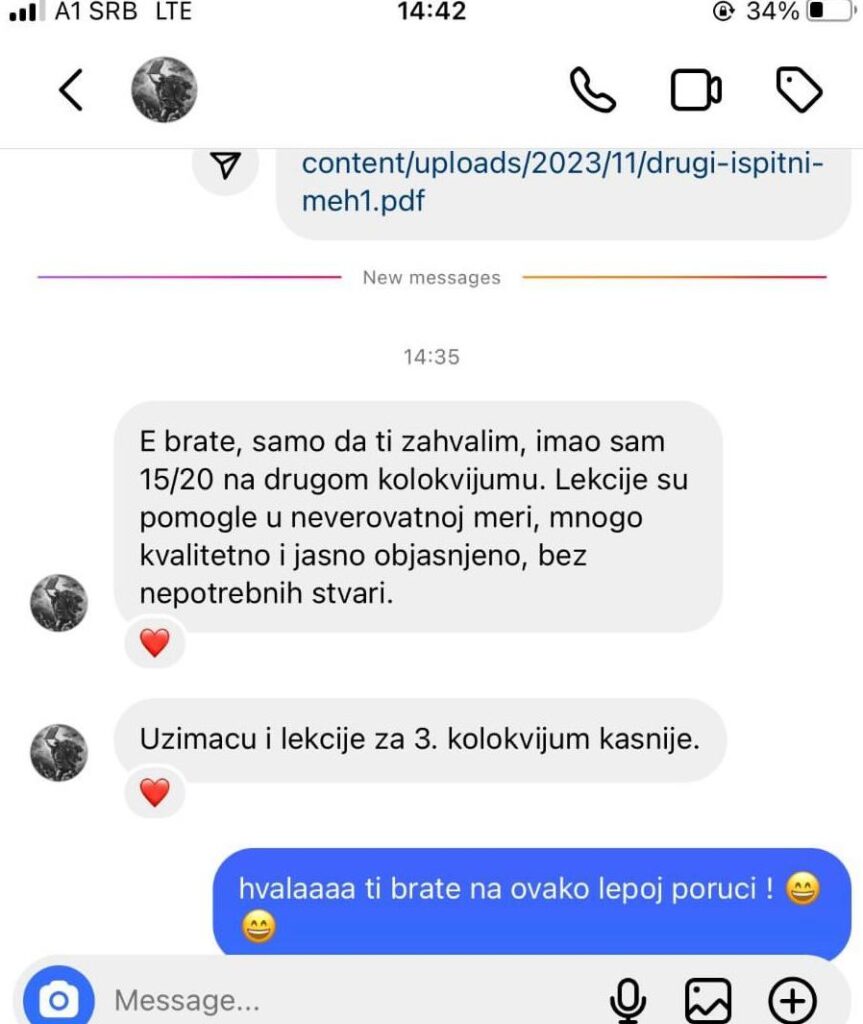The height and width of the screenshot is (1024, 863).
Task: Tap heart reaction under the 15/20 kolokvijum message
Action: (154, 643)
